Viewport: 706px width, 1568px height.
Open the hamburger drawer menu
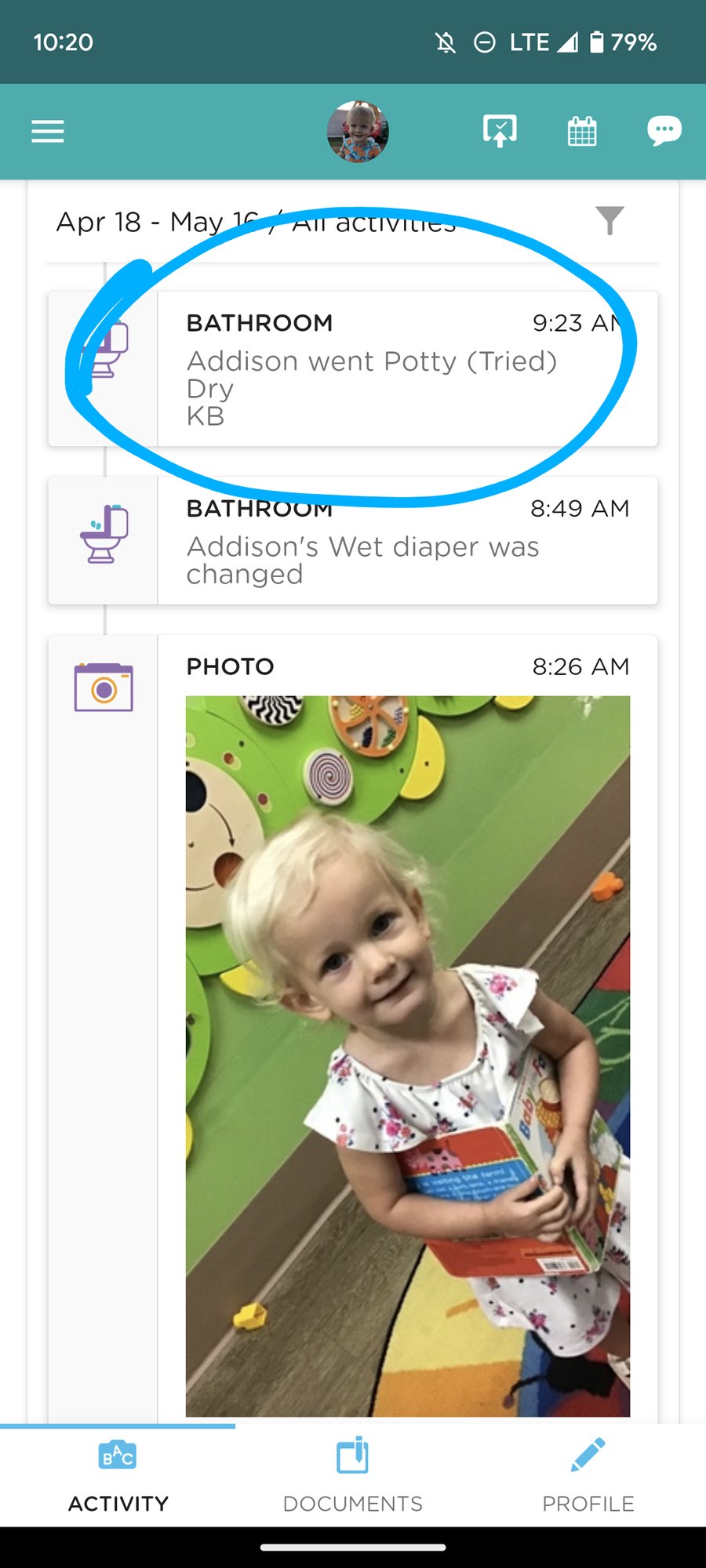[48, 131]
